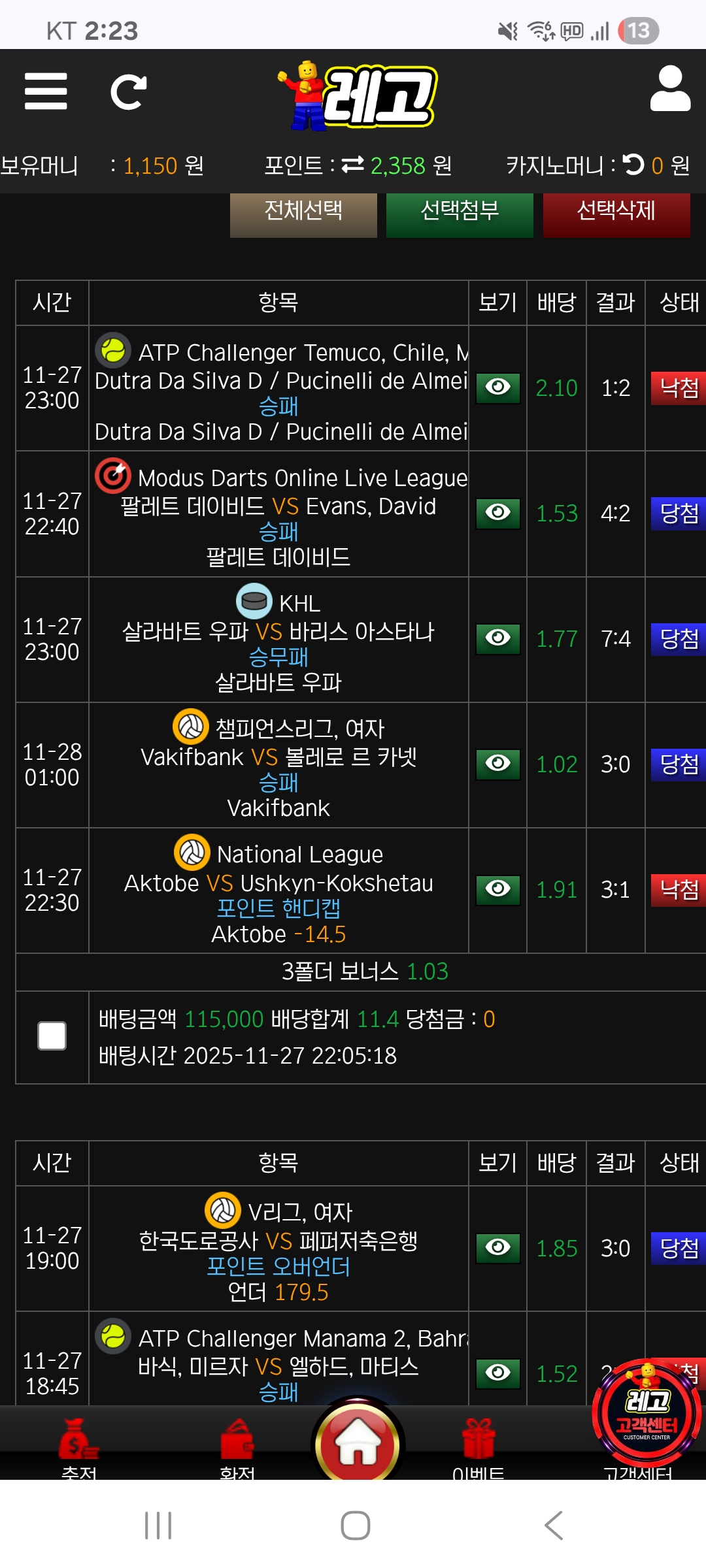Open the user profile icon
706x1568 pixels.
[x=670, y=90]
